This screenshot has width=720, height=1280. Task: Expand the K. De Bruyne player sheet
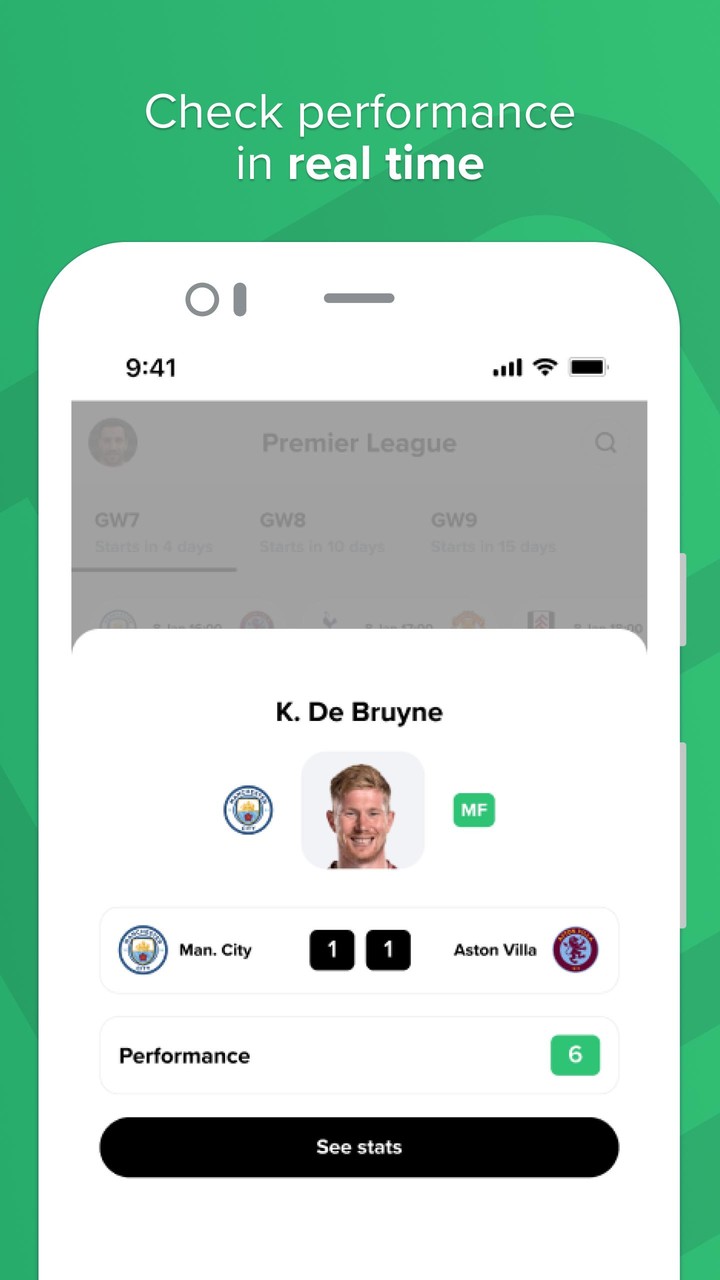click(x=360, y=711)
